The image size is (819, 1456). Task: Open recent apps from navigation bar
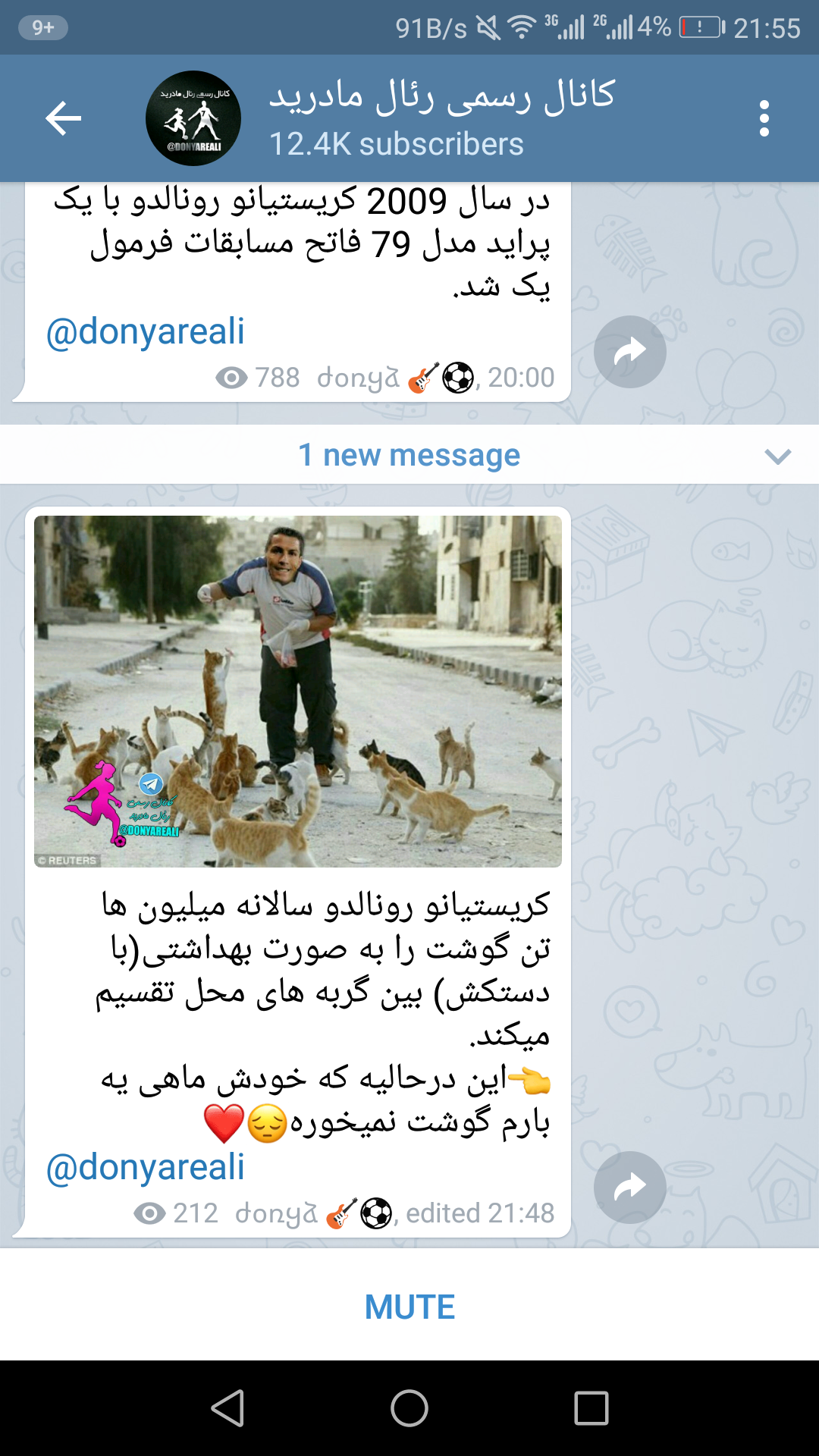click(591, 1408)
